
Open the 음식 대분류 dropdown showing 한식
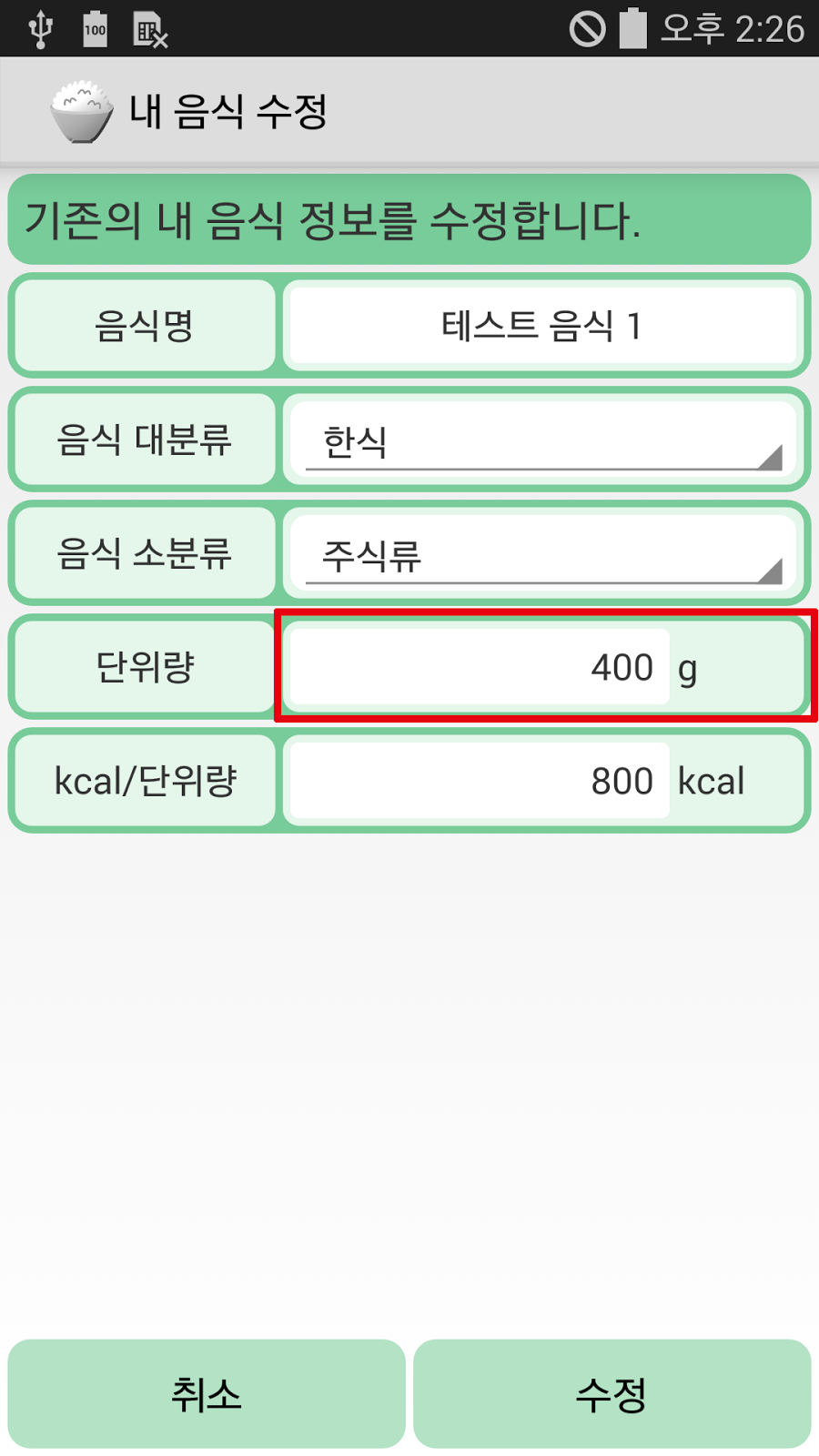coord(543,440)
